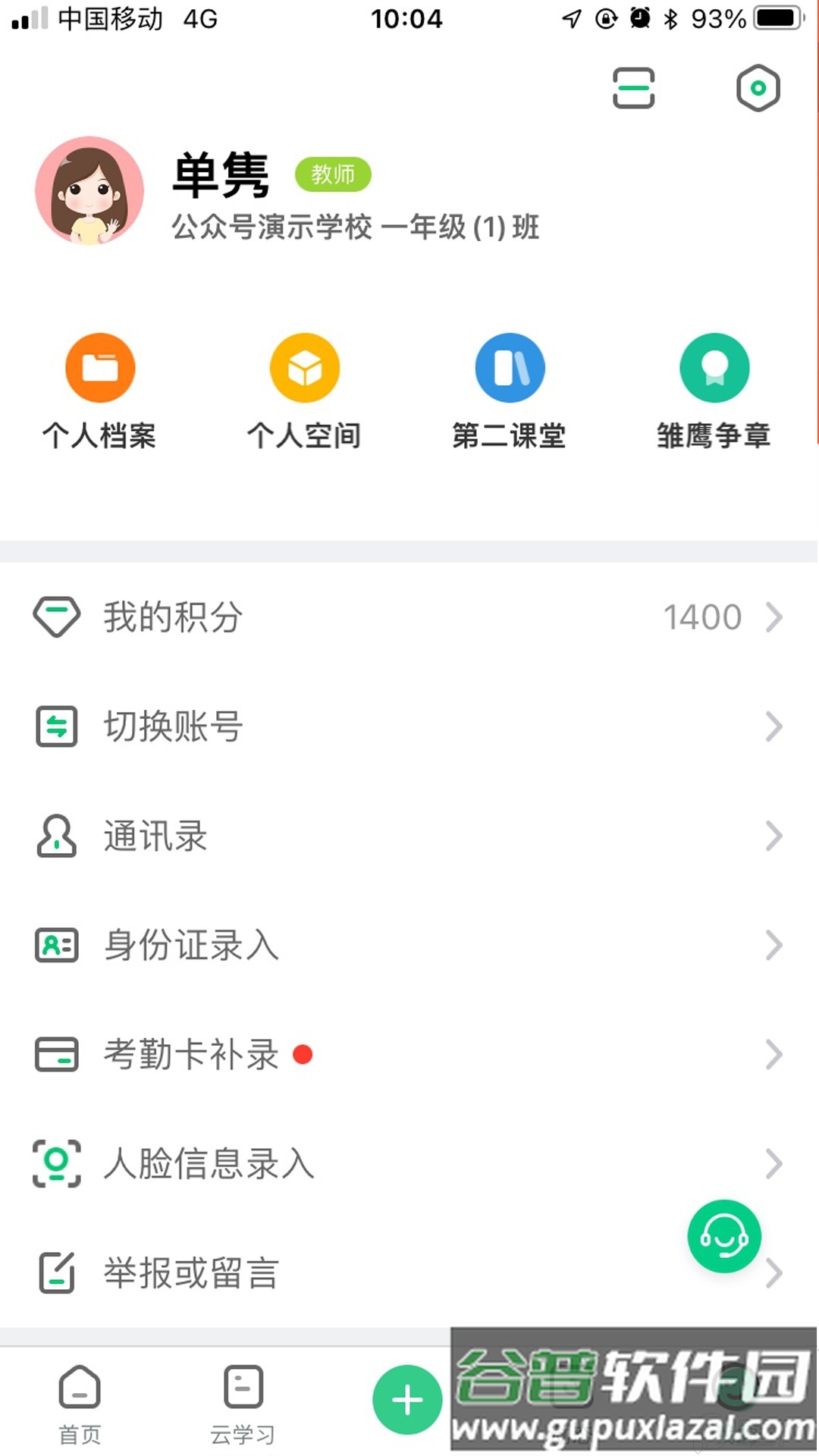
Task: Select the 人脸信息录入 face entry icon
Action: pos(55,1163)
